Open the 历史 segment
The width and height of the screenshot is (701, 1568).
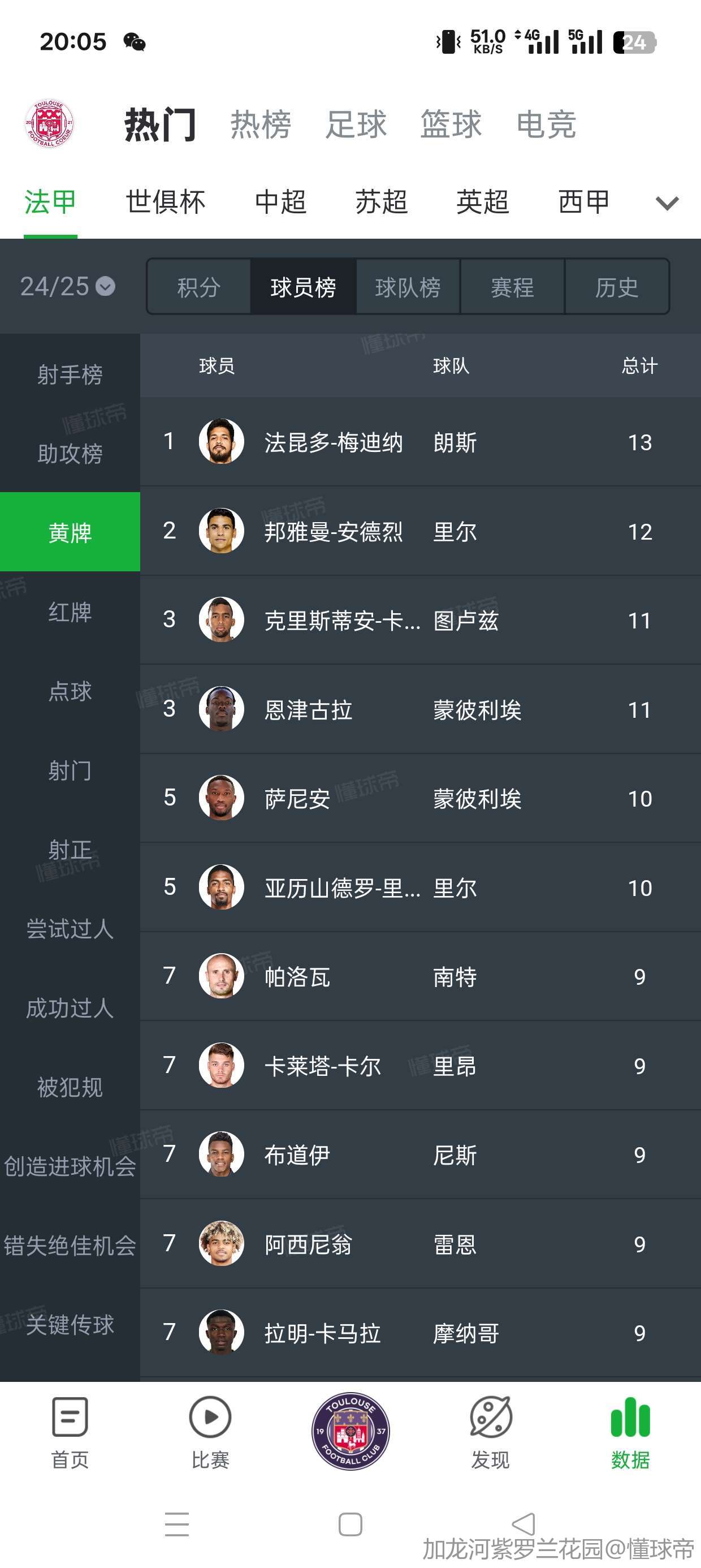(x=617, y=287)
